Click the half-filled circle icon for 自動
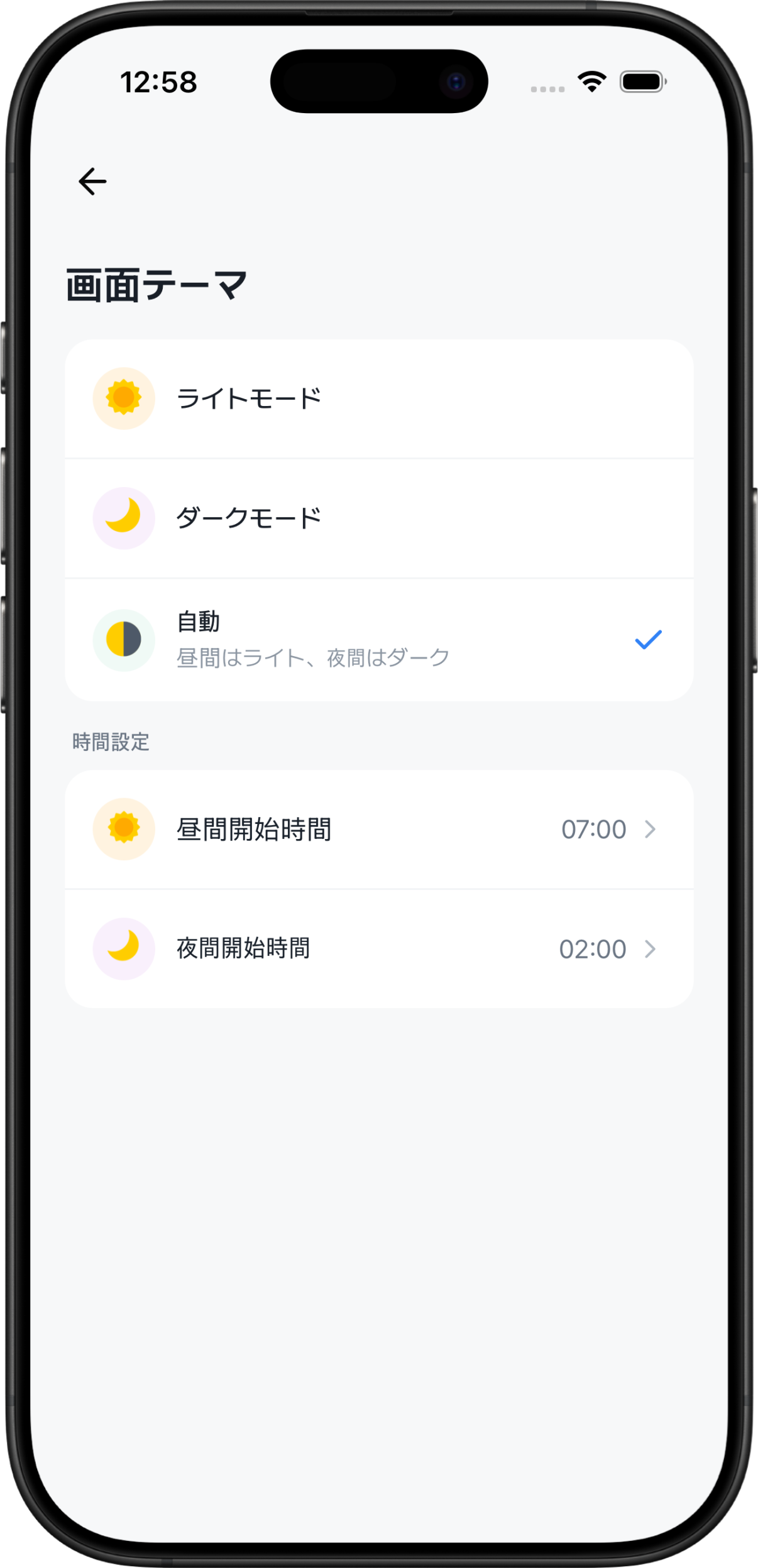 pyautogui.click(x=124, y=639)
